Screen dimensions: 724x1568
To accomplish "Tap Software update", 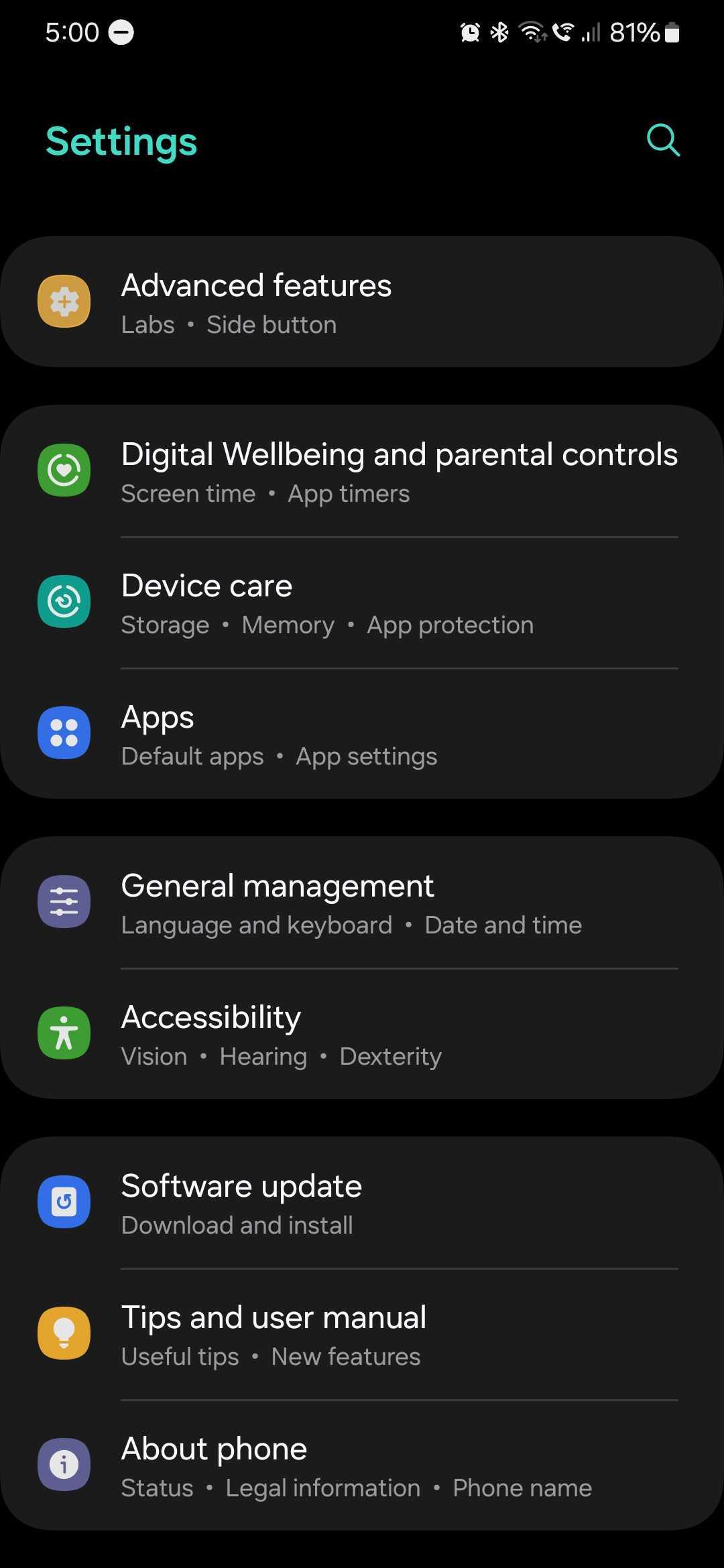I will pyautogui.click(x=362, y=1203).
